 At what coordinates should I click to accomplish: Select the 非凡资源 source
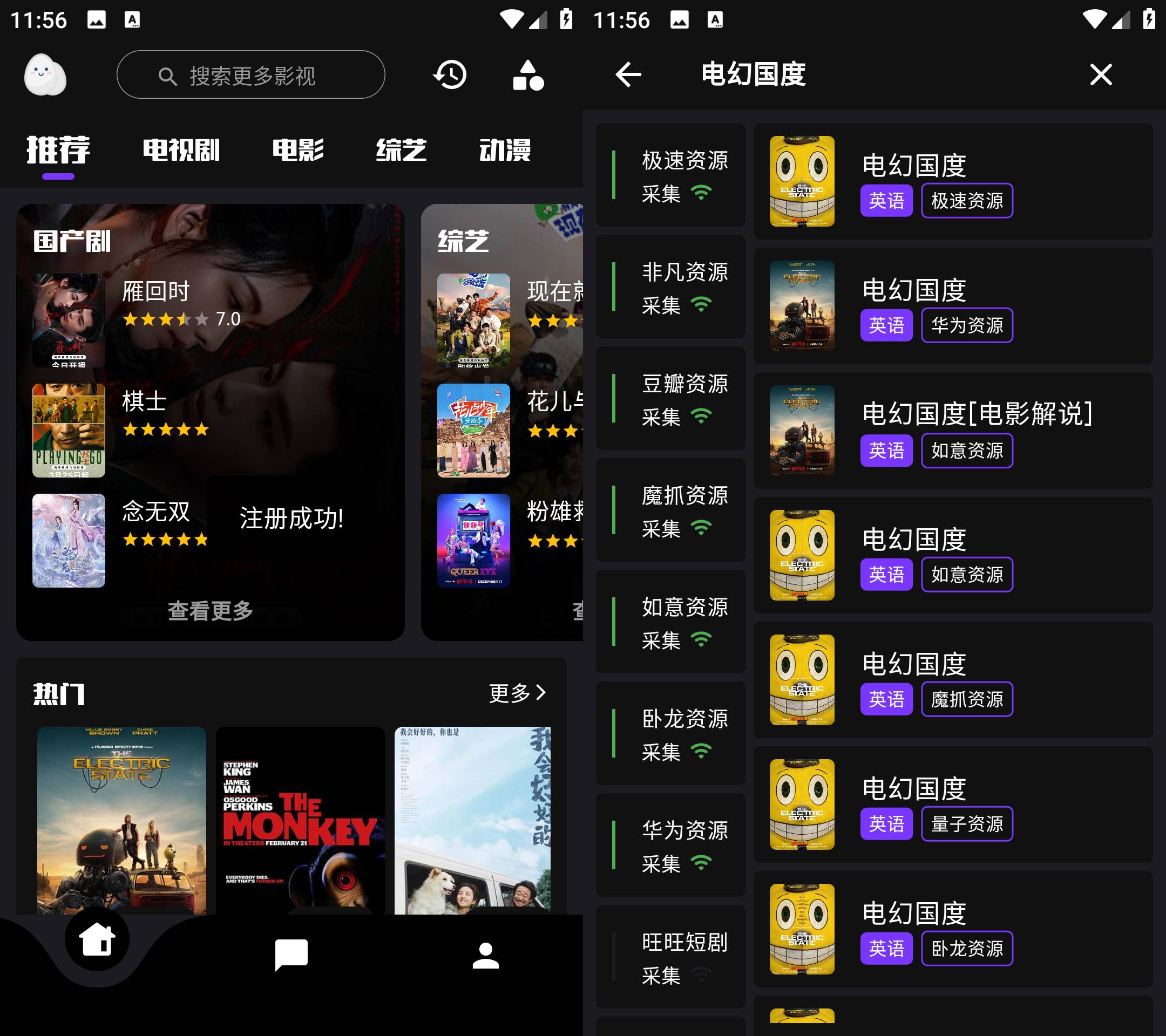click(x=671, y=287)
